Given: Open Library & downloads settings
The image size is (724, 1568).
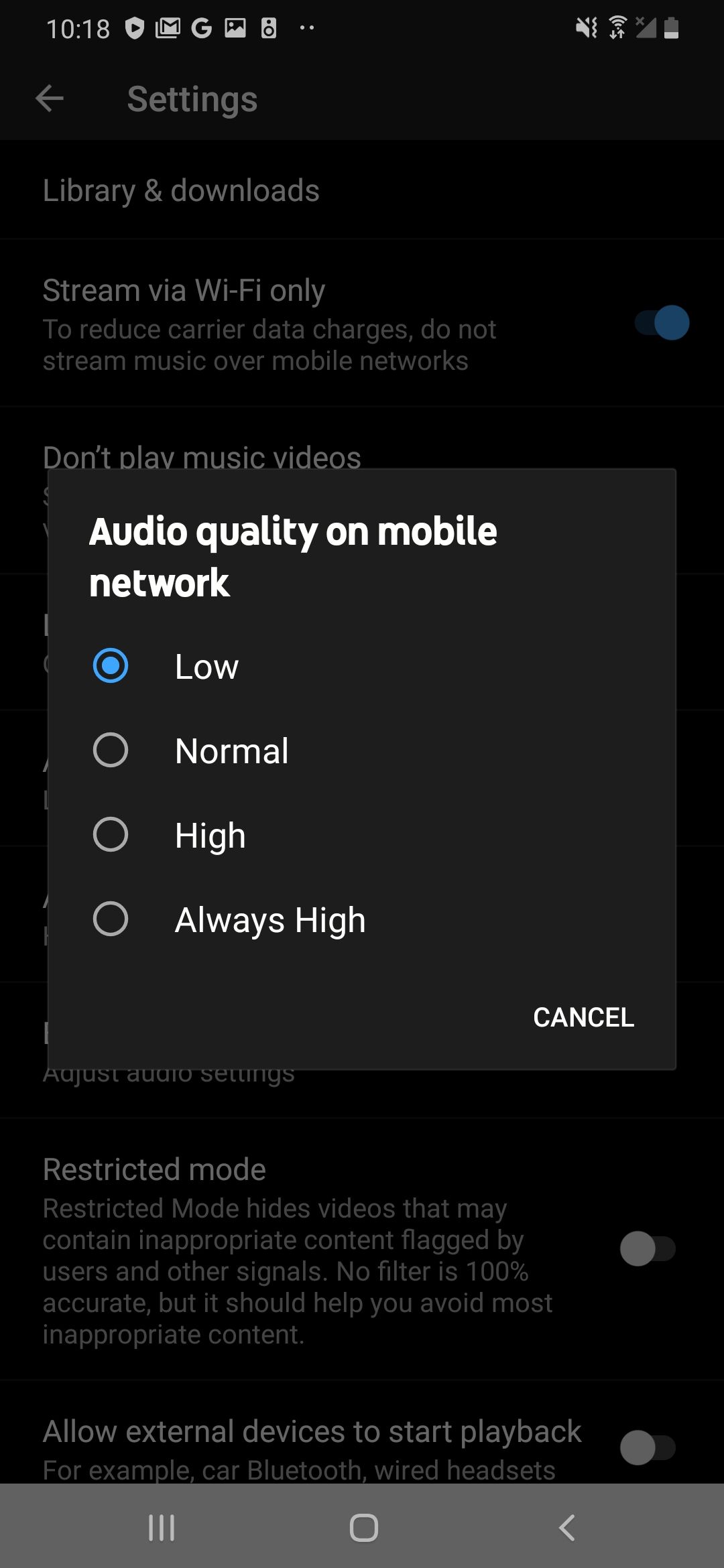Looking at the screenshot, I should tap(181, 190).
